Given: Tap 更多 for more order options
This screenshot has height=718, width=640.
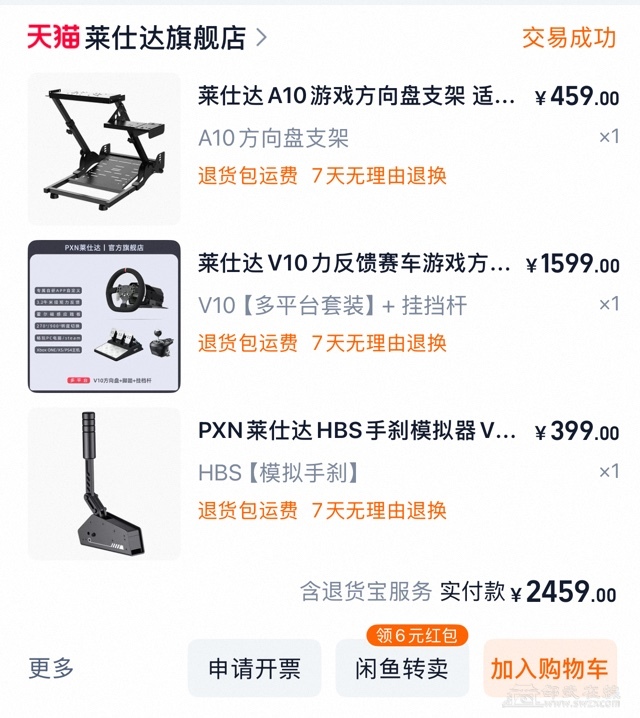Looking at the screenshot, I should (x=51, y=668).
